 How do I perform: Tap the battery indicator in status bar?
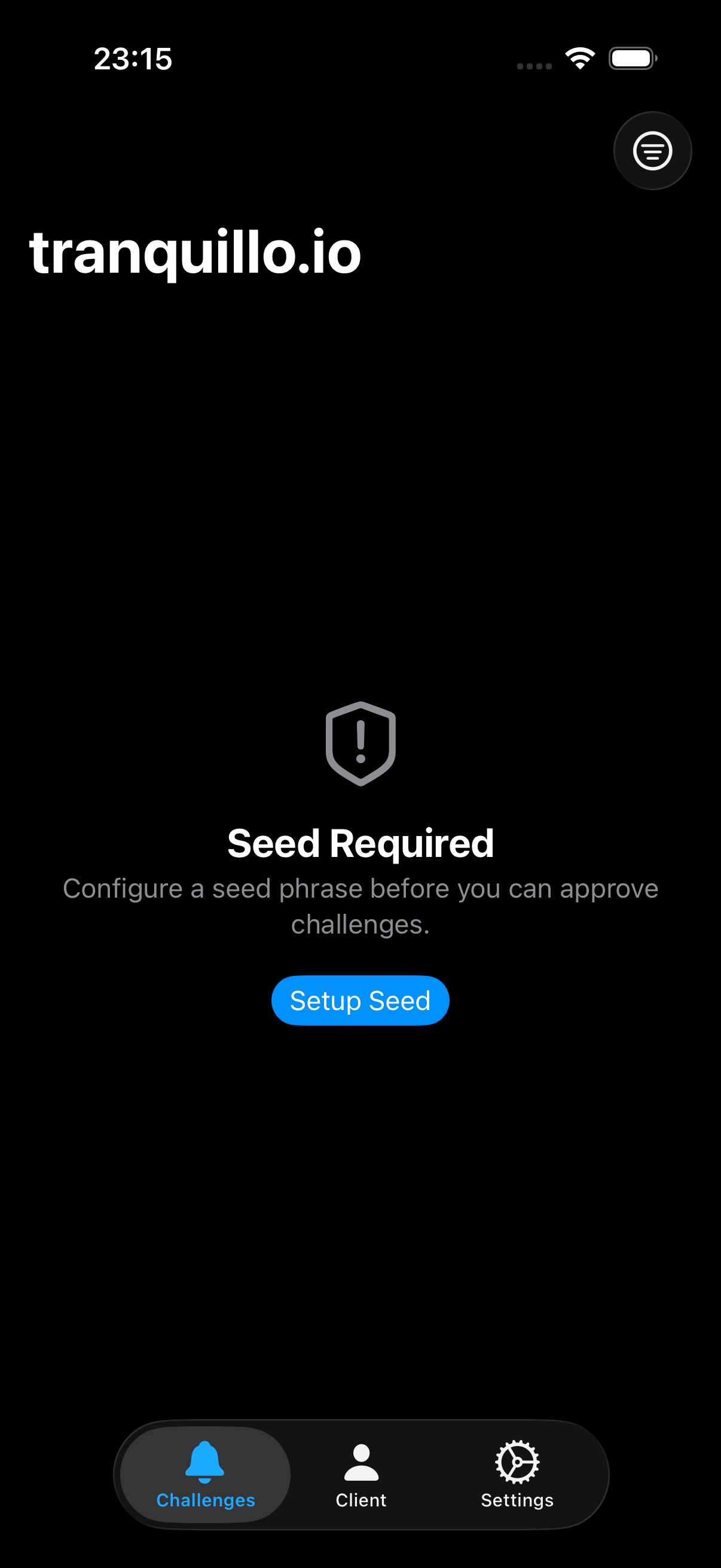pos(632,58)
